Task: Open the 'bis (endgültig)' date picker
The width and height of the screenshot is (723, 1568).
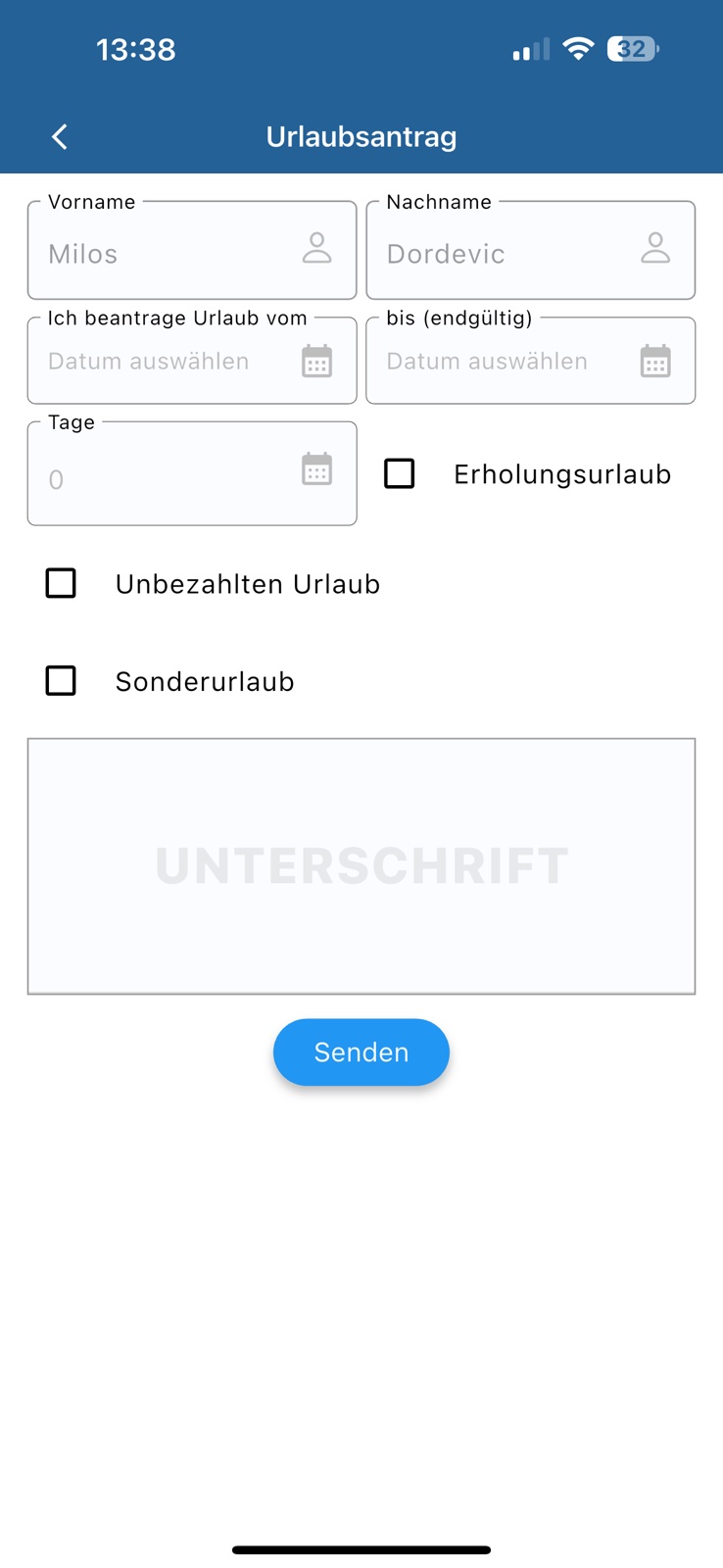Action: [531, 360]
